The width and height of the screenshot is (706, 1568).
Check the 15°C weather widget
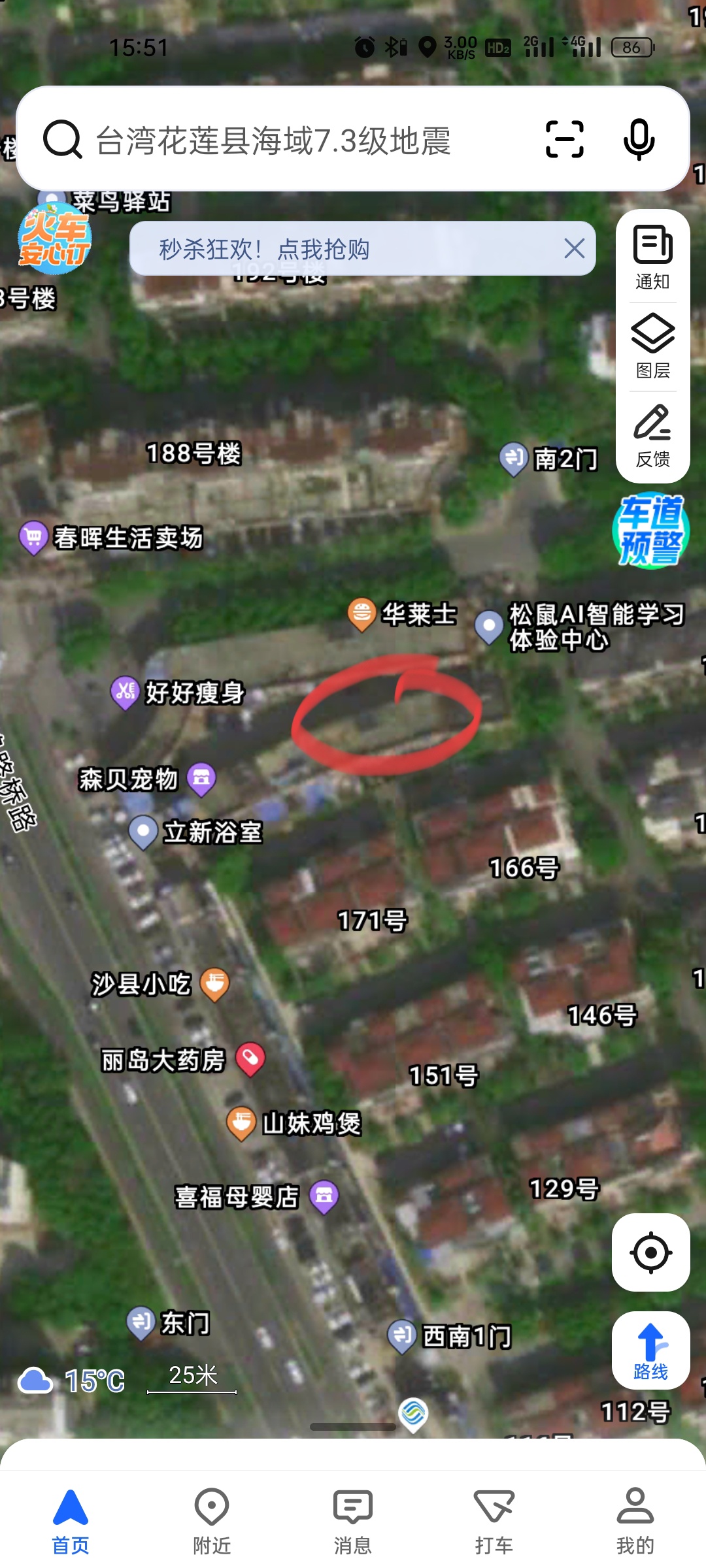(72, 1380)
